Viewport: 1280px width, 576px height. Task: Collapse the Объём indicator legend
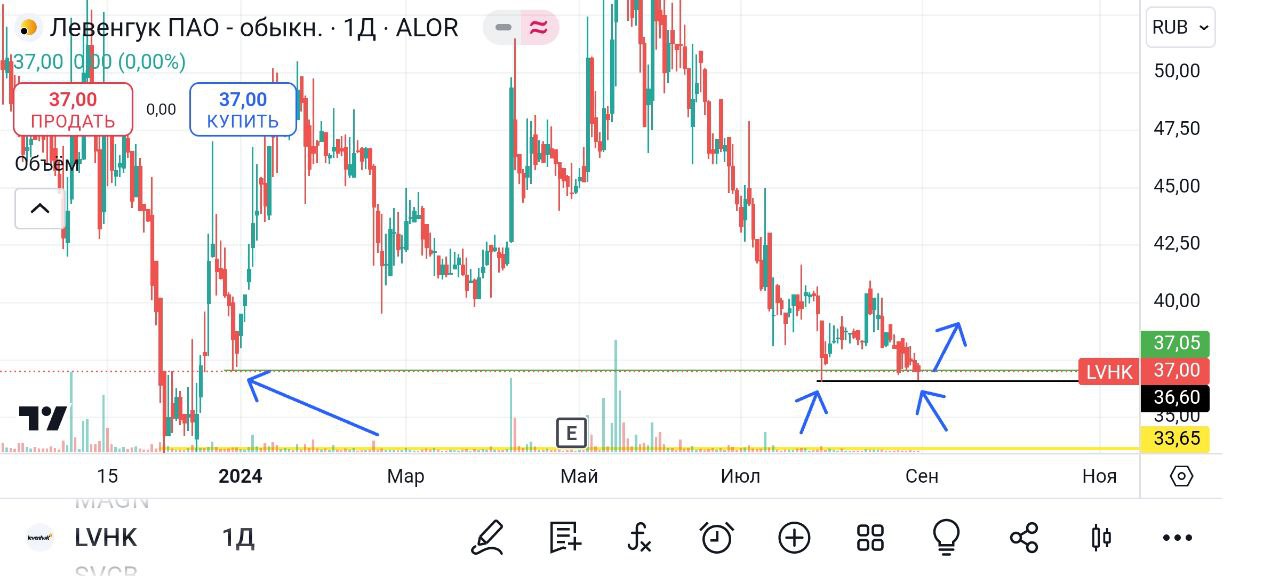pos(40,208)
